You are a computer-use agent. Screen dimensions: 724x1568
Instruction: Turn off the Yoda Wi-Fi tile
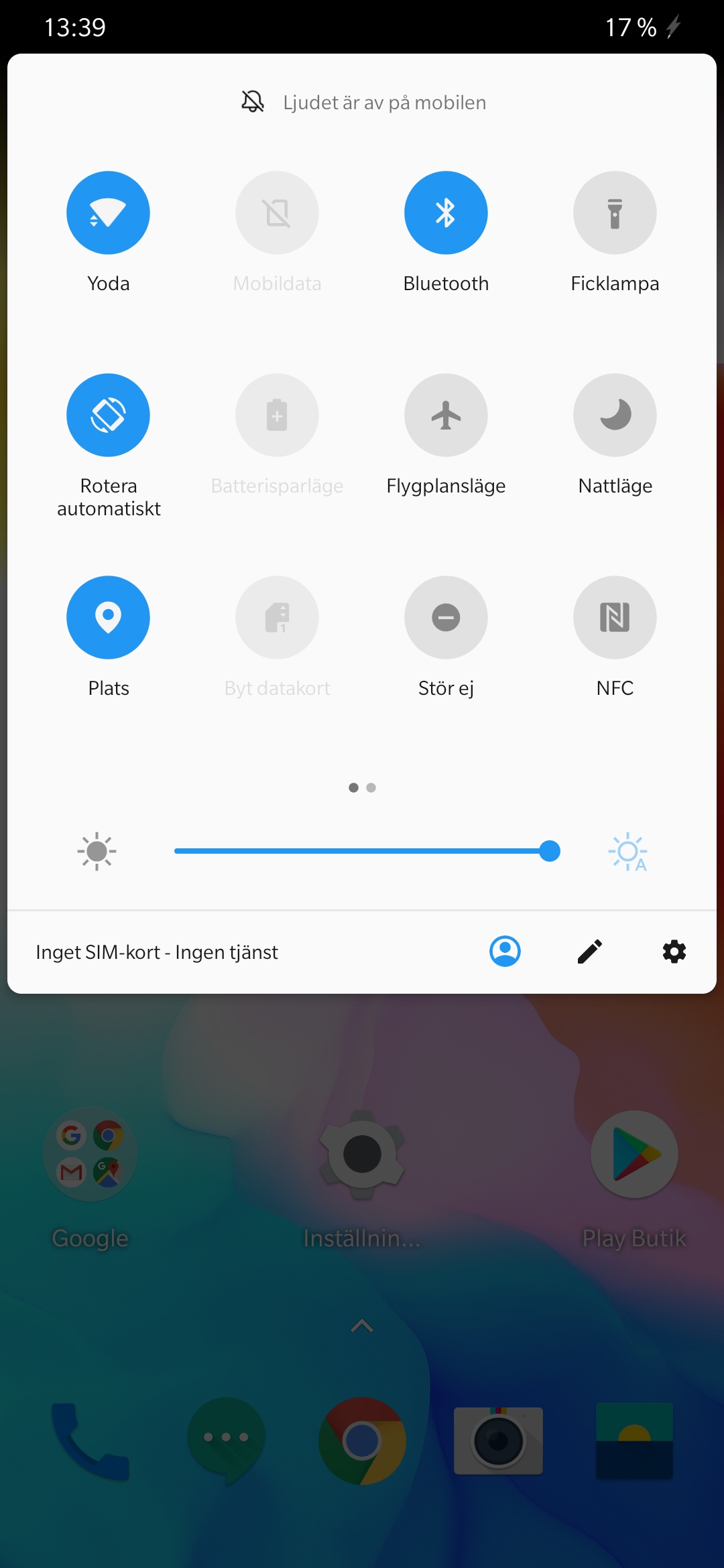108,213
